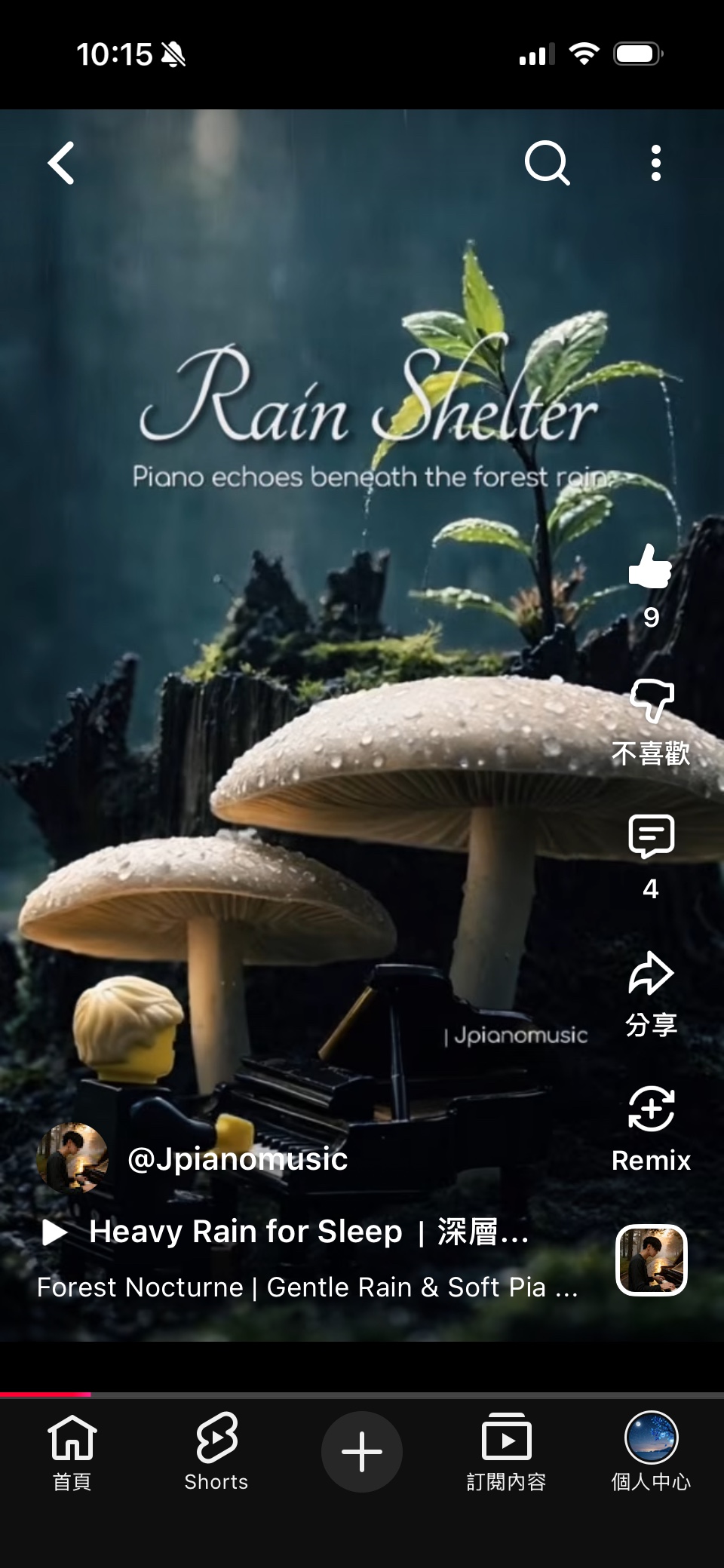Screen dimensions: 724x1568
Task: Like this Short with thumbs up
Action: [650, 567]
